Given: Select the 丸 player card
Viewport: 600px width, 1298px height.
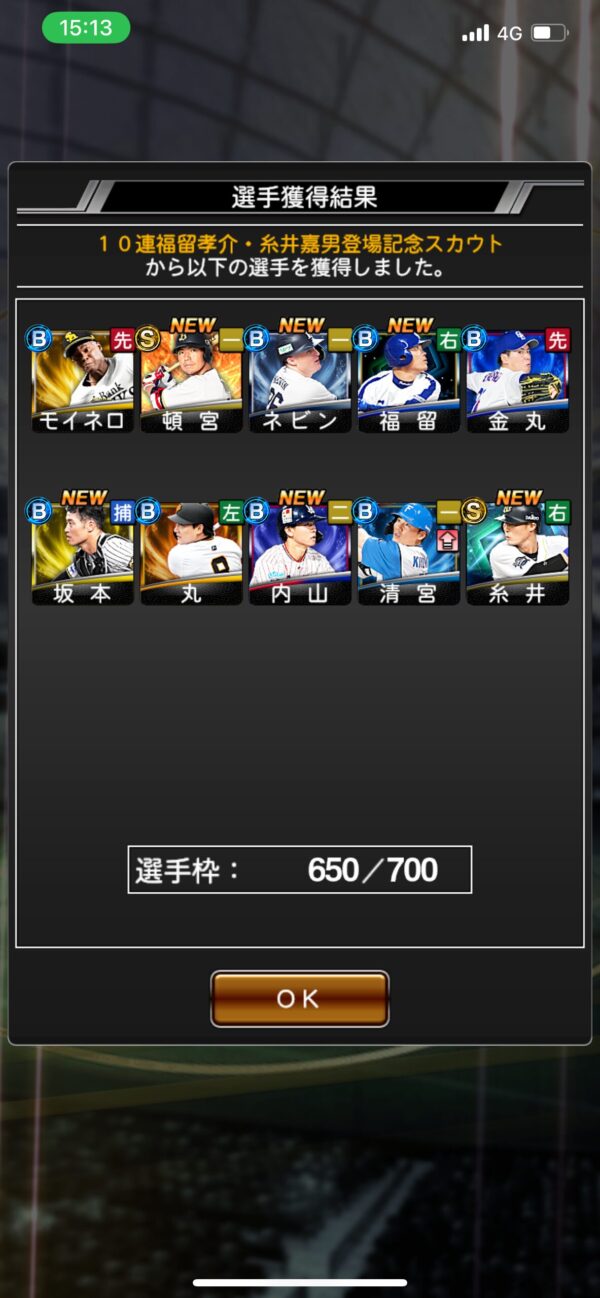Looking at the screenshot, I should point(191,551).
